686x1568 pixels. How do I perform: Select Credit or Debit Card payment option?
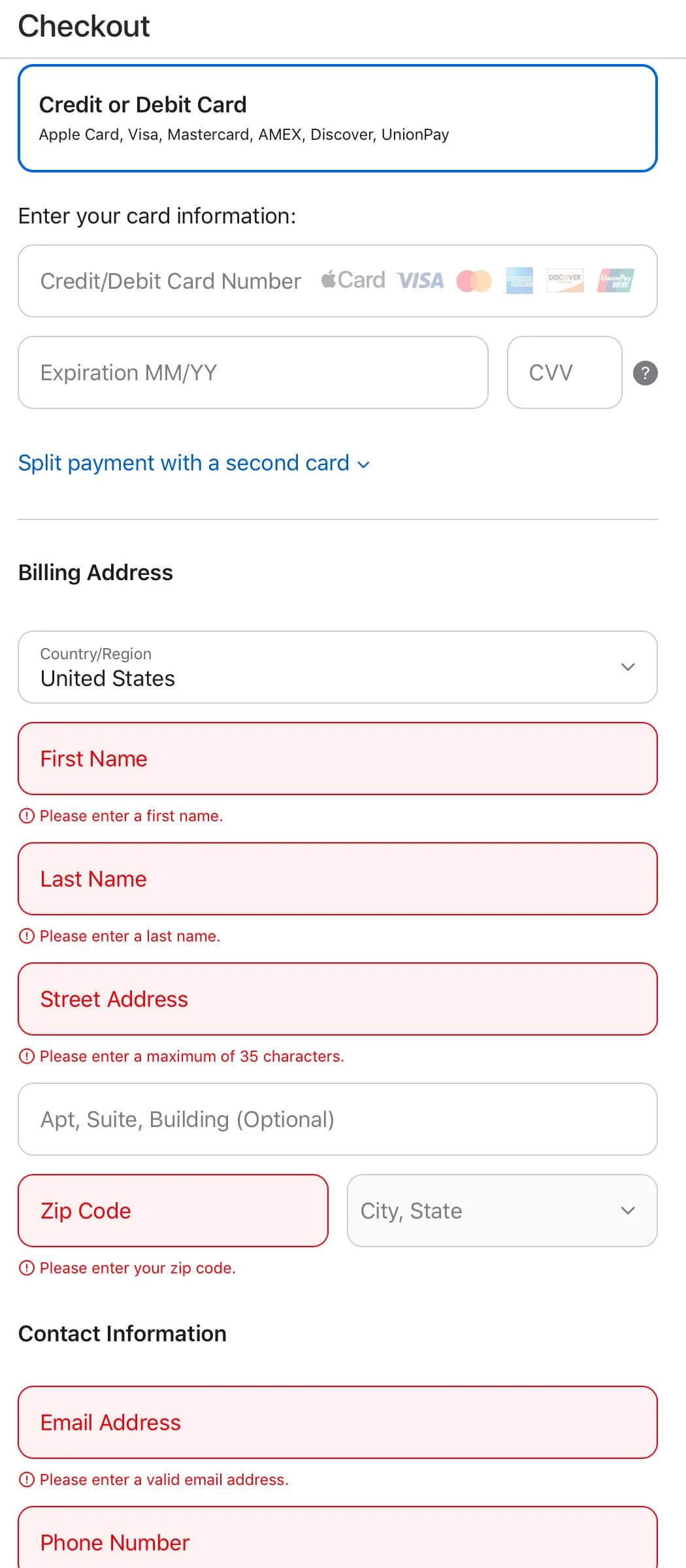(337, 118)
